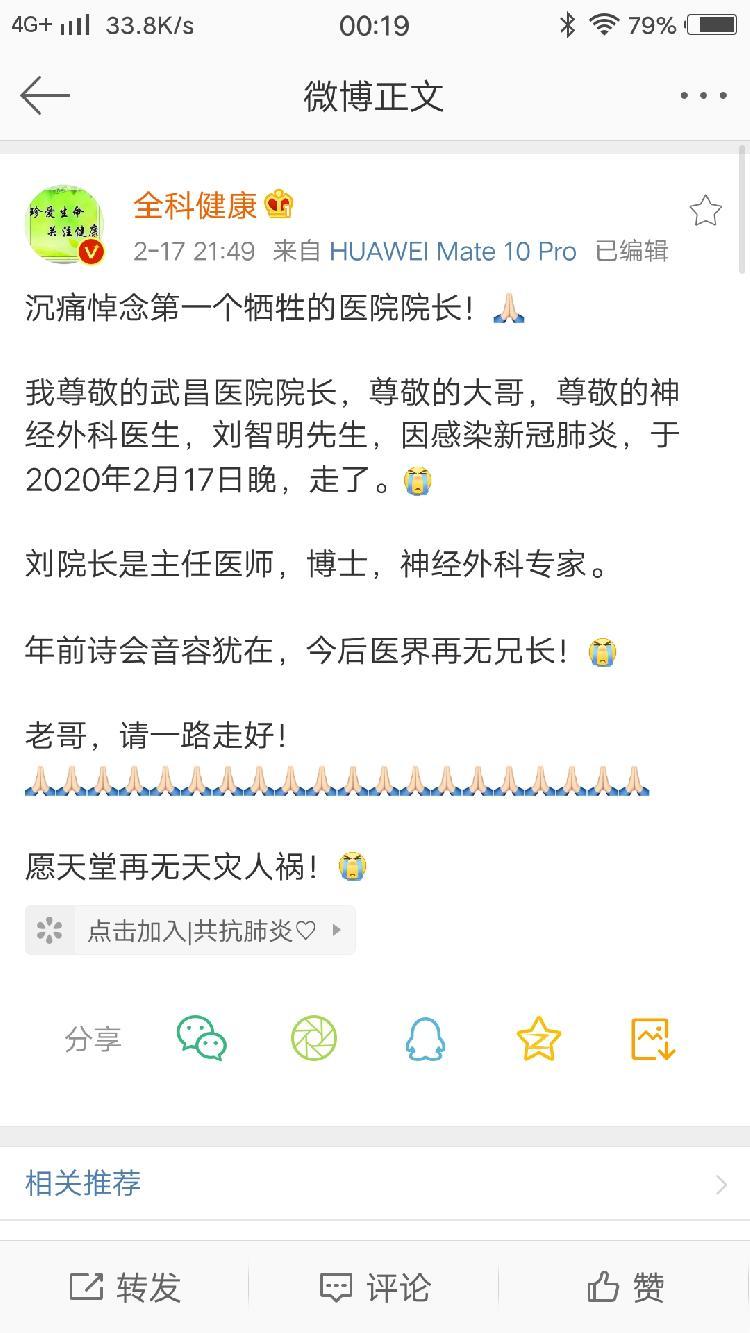Expand the 相关推荐 section

(x=375, y=1184)
